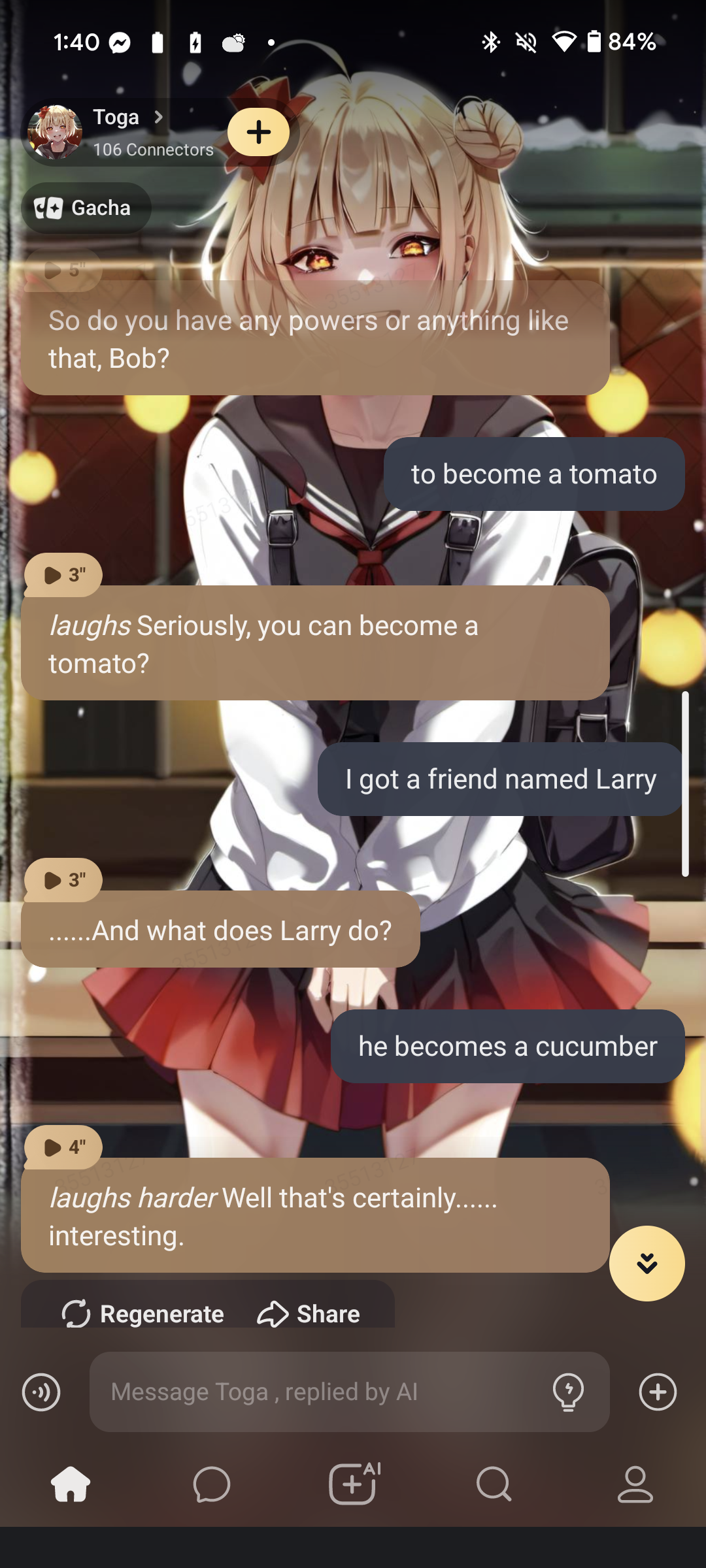Open the AI create tab
The height and width of the screenshot is (1568, 706).
(x=354, y=1484)
